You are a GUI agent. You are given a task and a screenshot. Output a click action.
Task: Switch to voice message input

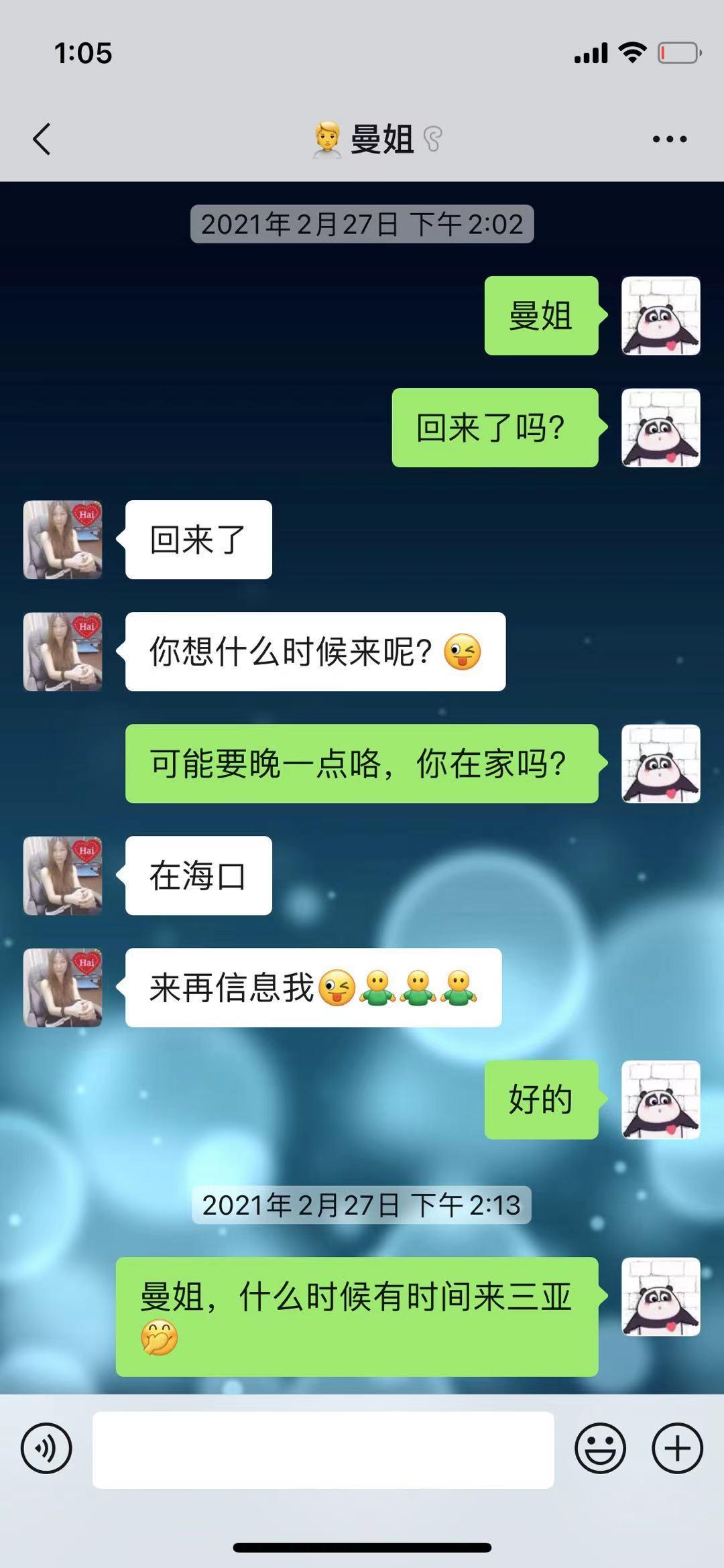coord(46,1449)
